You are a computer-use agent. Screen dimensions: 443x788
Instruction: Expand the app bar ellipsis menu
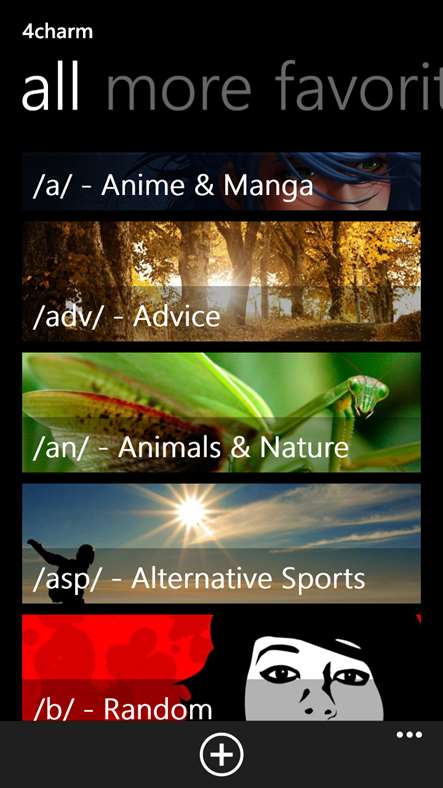click(x=409, y=735)
